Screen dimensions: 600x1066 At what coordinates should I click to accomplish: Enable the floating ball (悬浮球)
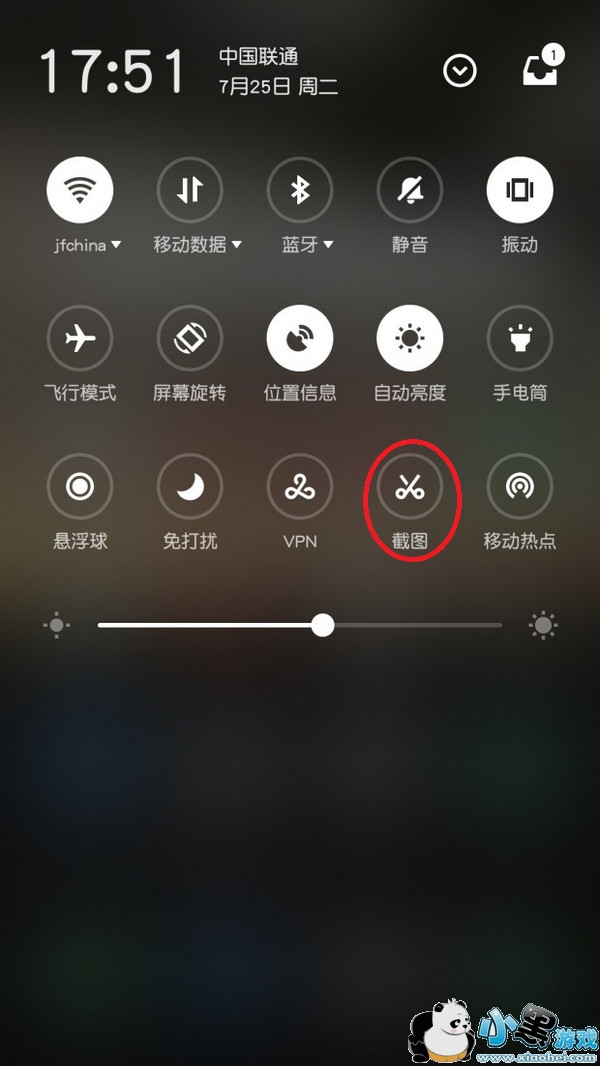[80, 487]
